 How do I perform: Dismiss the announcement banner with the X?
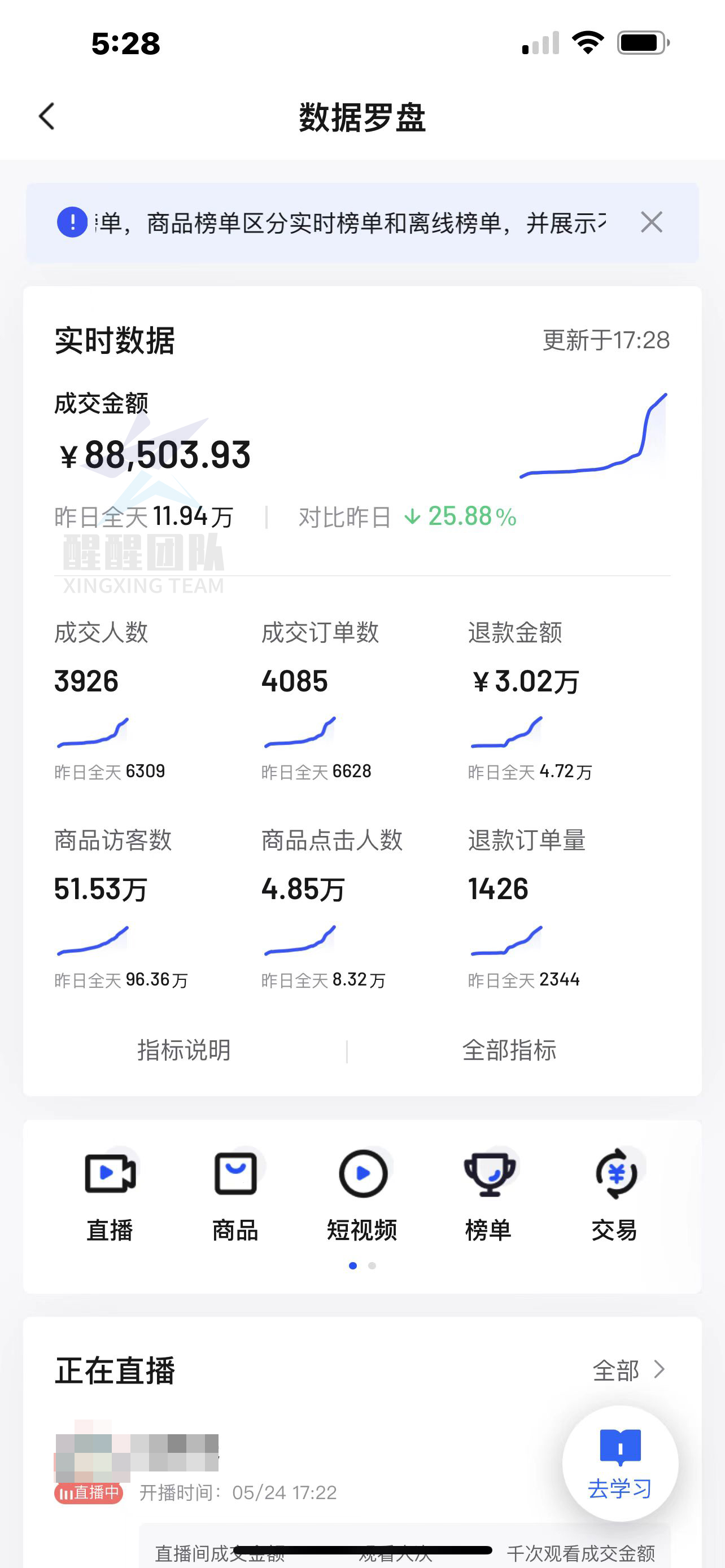coord(652,223)
